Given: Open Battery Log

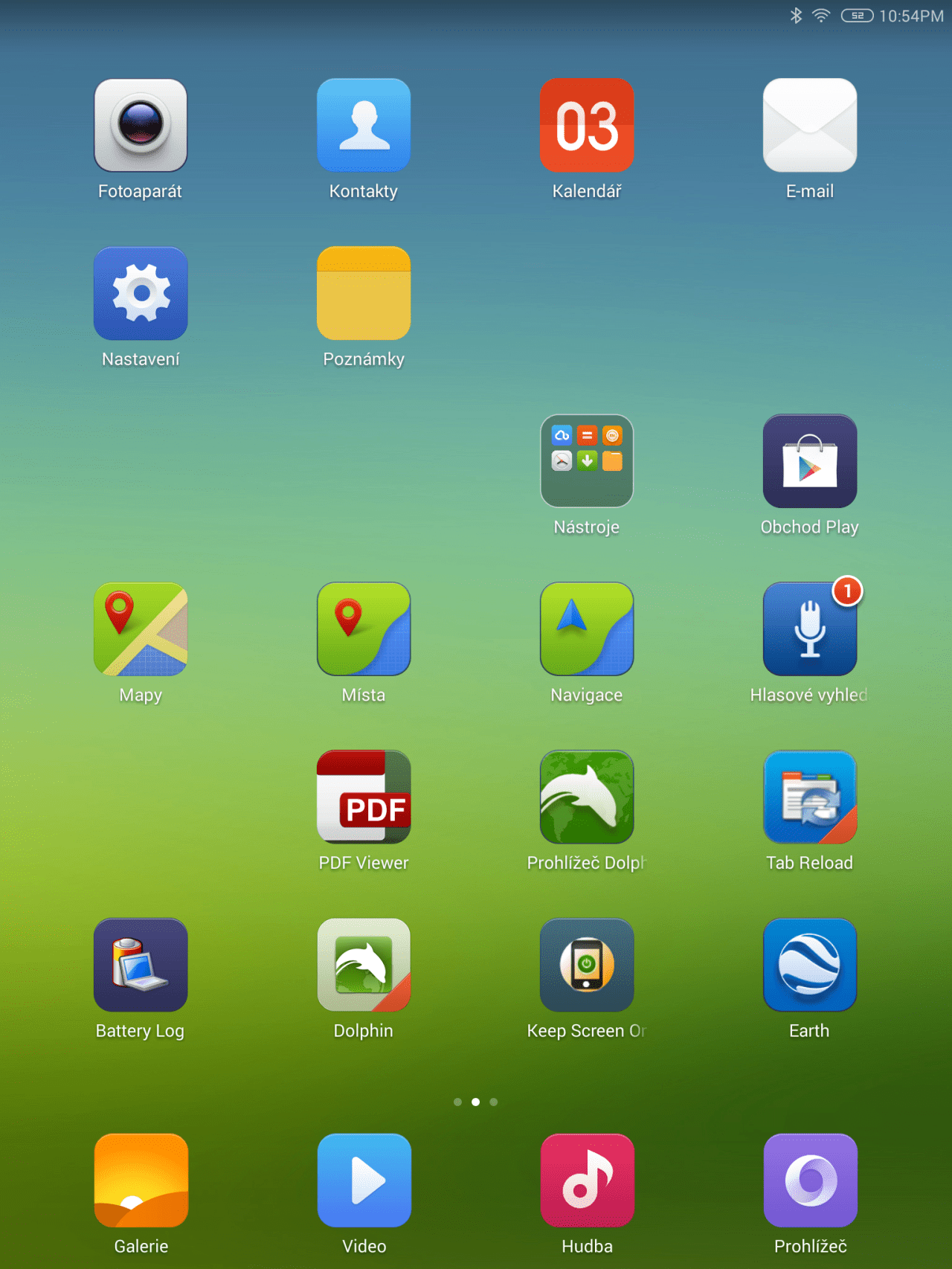Looking at the screenshot, I should point(141,965).
